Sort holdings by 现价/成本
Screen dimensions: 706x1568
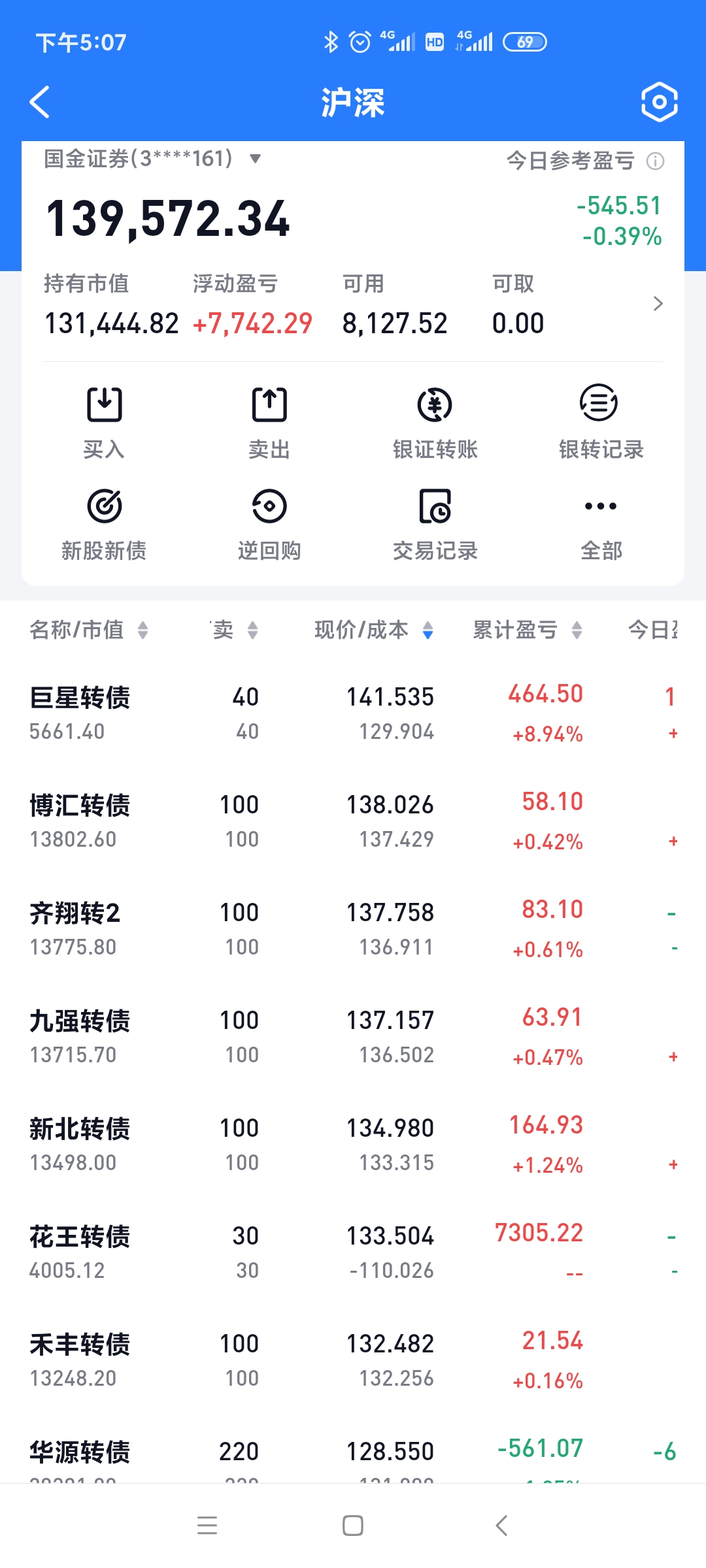[x=373, y=630]
